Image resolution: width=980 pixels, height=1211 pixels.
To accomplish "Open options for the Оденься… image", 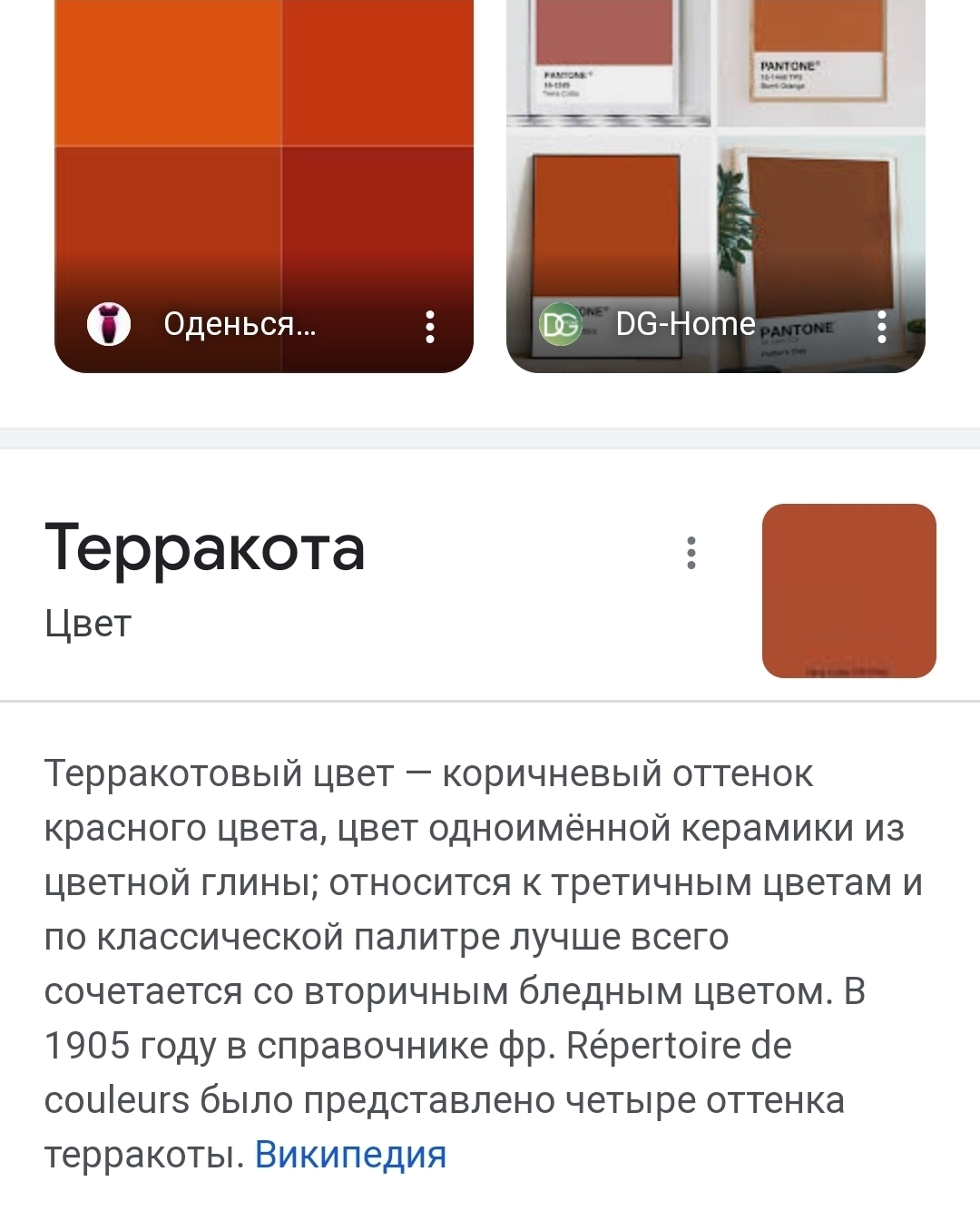I will tap(430, 327).
